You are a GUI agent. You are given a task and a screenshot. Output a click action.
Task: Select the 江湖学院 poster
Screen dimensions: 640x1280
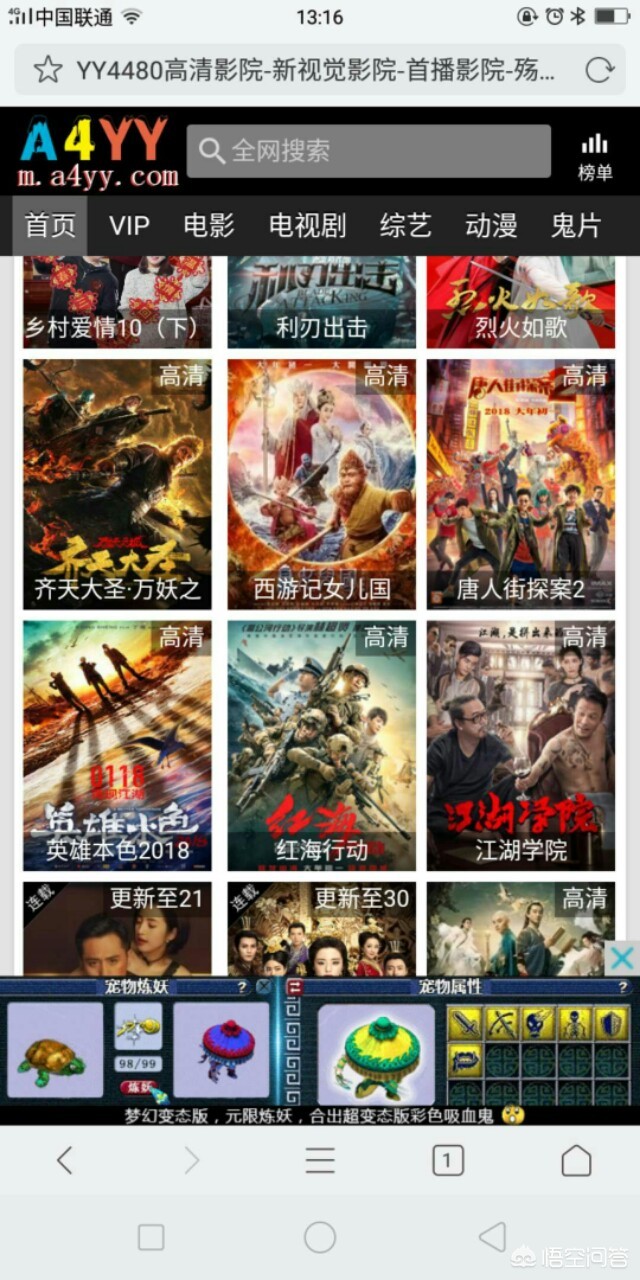pos(520,745)
